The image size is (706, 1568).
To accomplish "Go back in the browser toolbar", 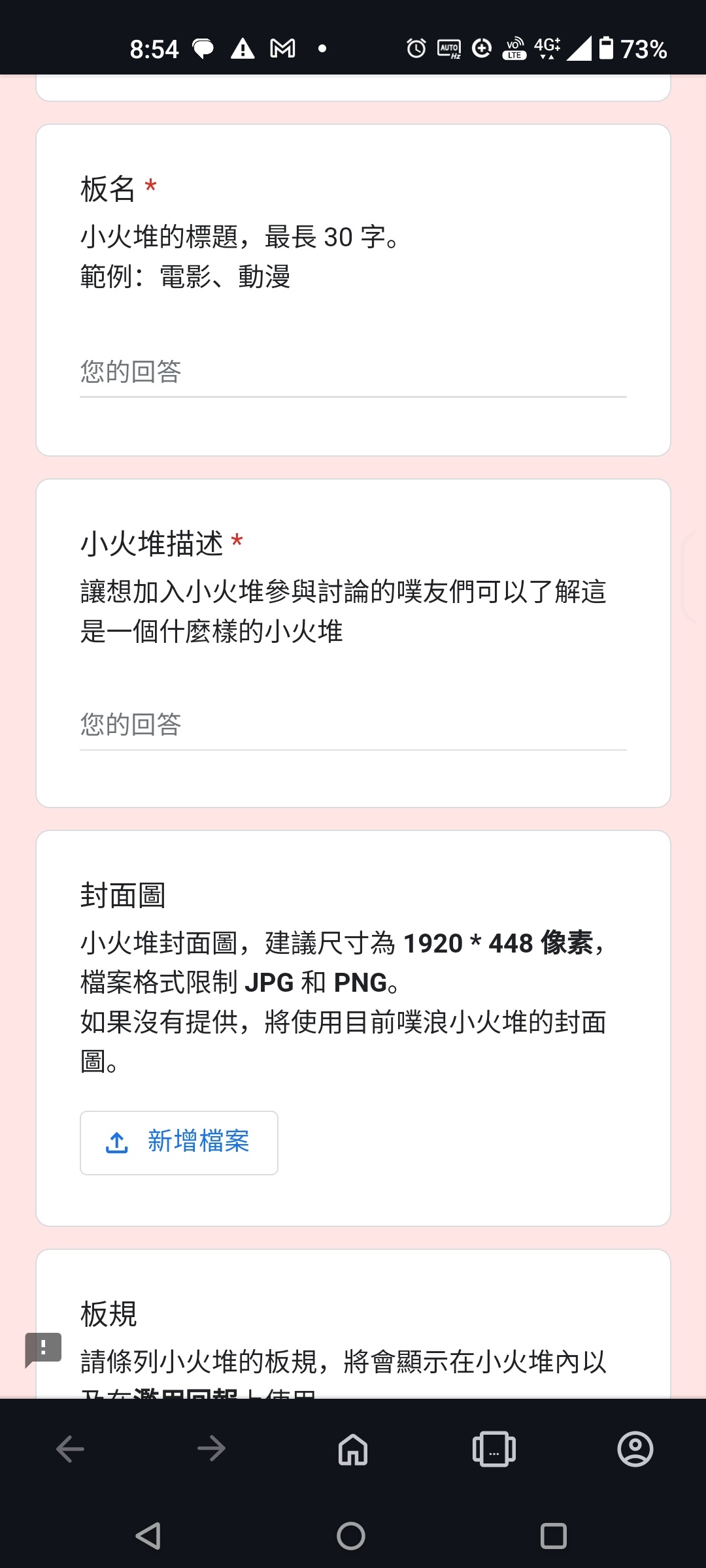I will coord(71,1449).
